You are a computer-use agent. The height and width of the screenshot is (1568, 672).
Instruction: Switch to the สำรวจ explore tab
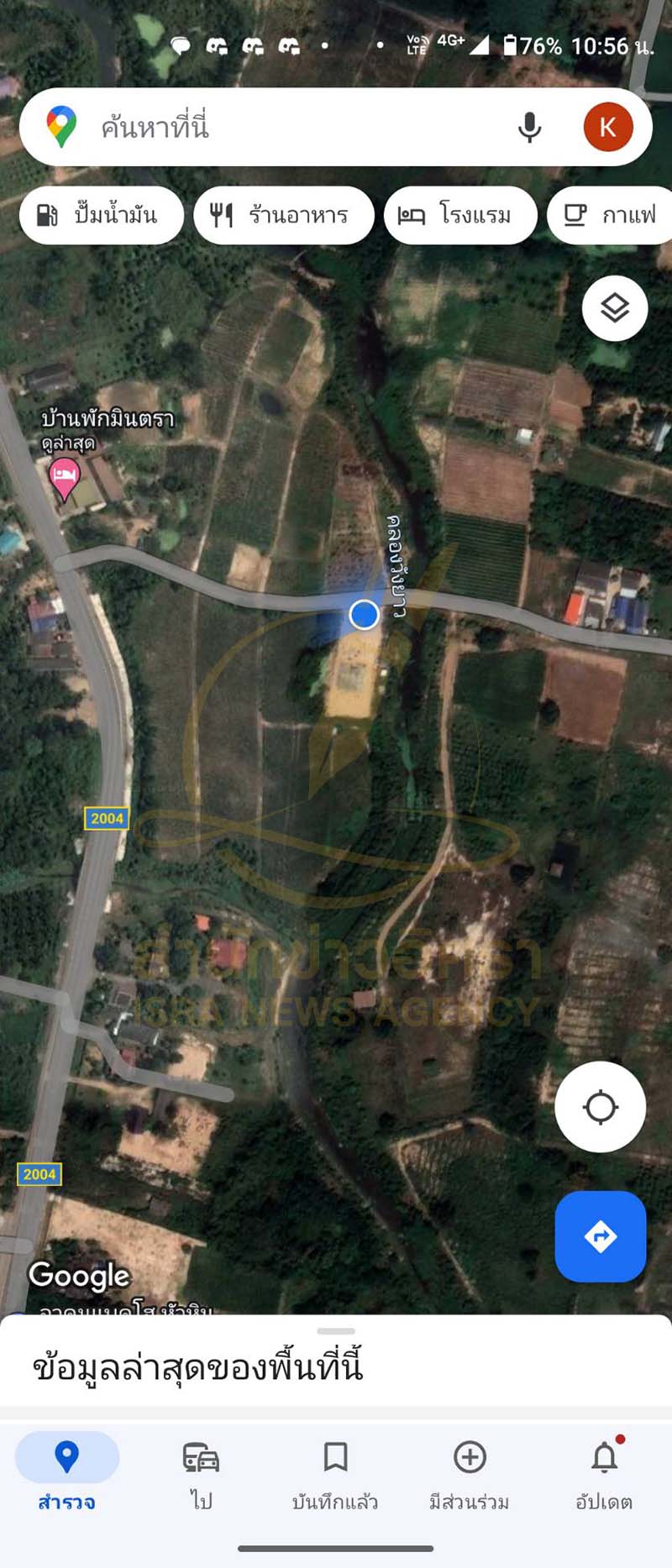(66, 1474)
